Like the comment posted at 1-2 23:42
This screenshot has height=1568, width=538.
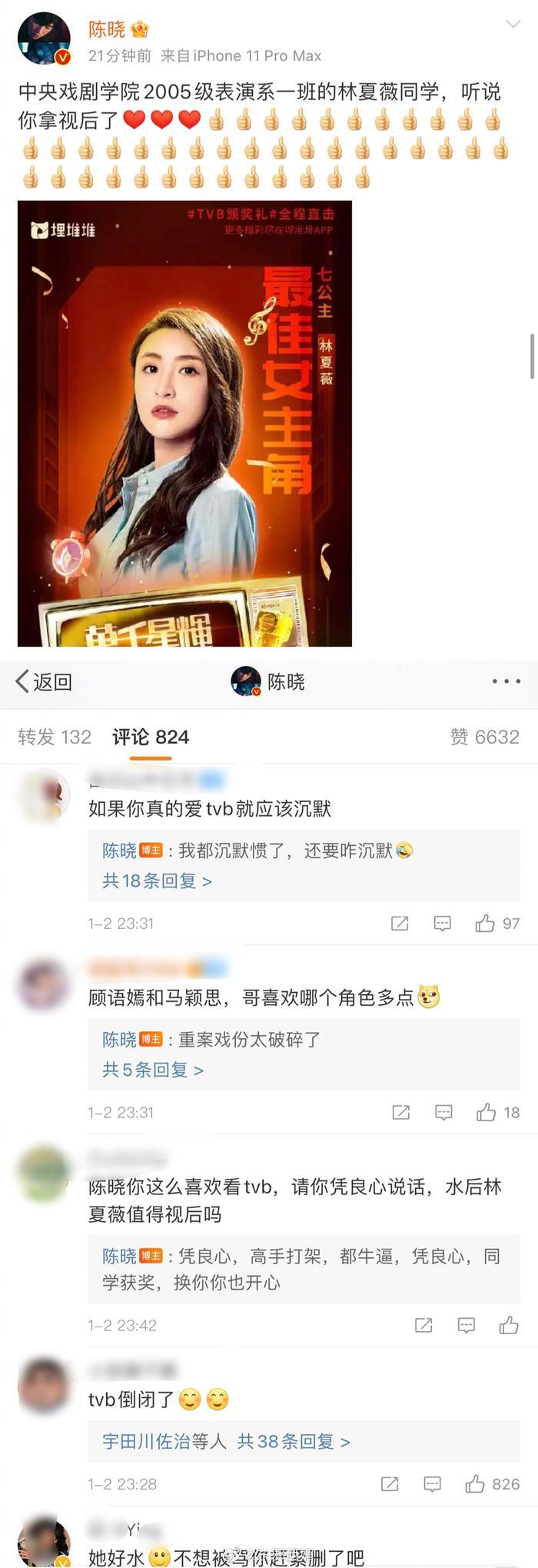509,1325
